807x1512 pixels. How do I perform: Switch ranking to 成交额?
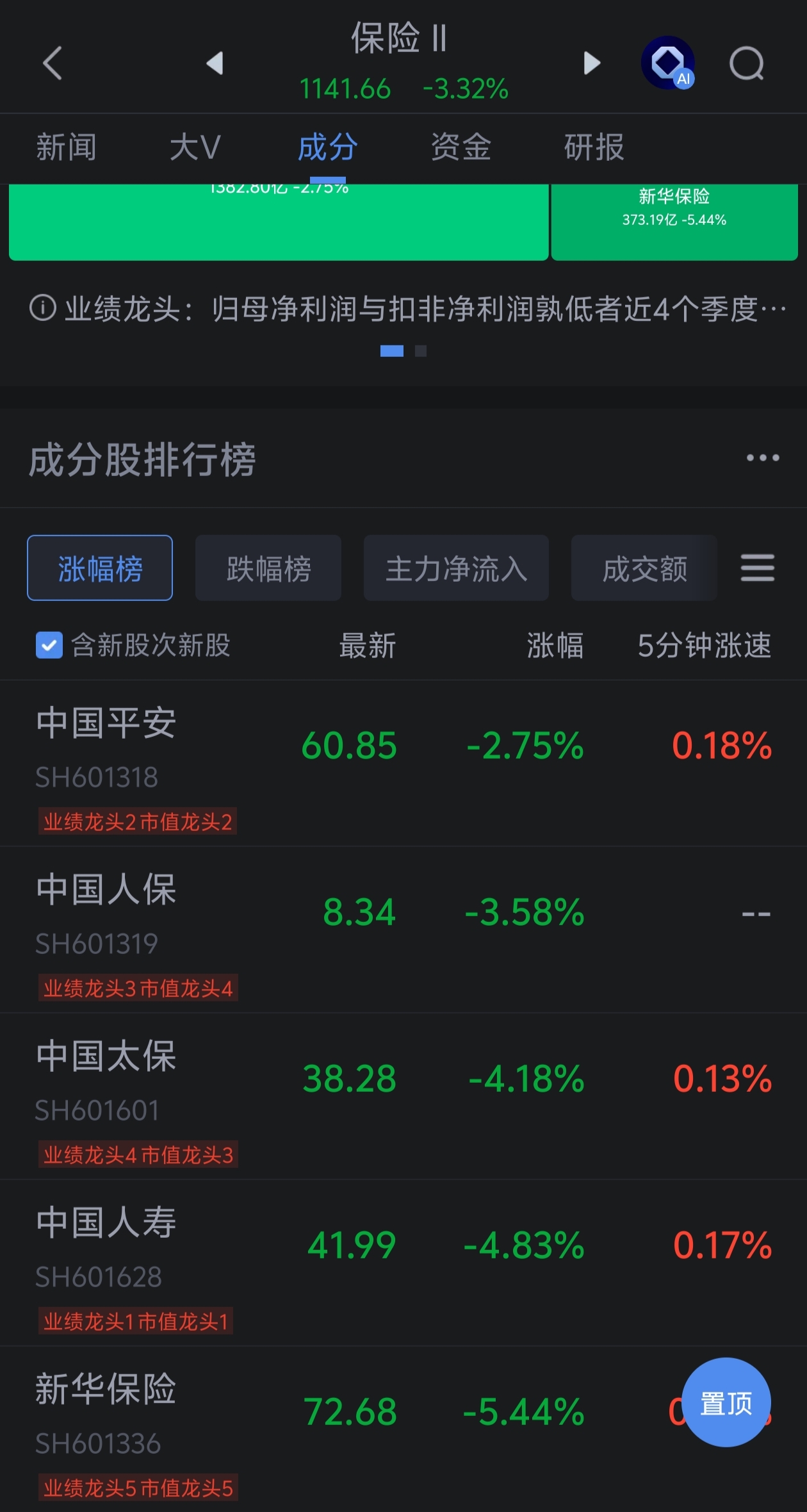pyautogui.click(x=643, y=568)
